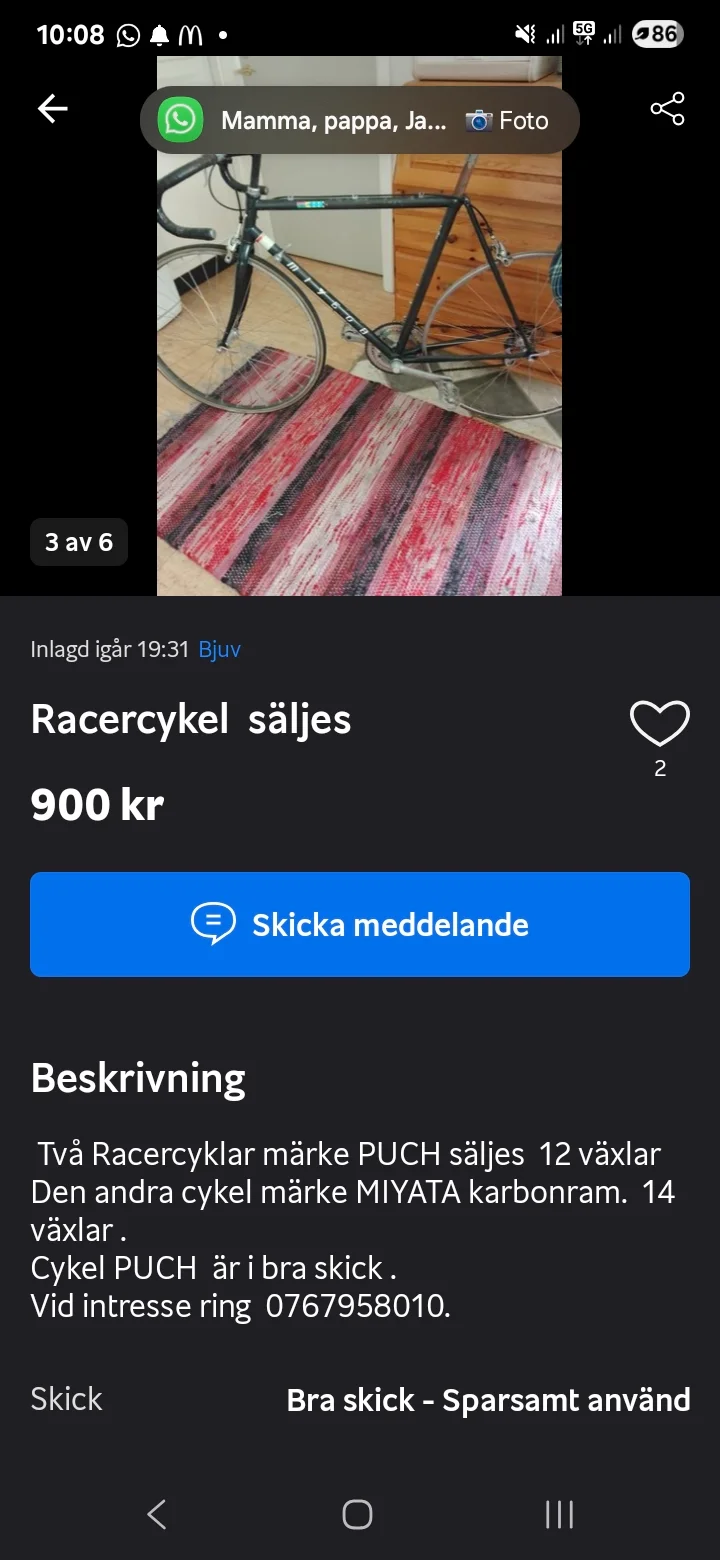Open the recent apps overview

pyautogui.click(x=559, y=1514)
